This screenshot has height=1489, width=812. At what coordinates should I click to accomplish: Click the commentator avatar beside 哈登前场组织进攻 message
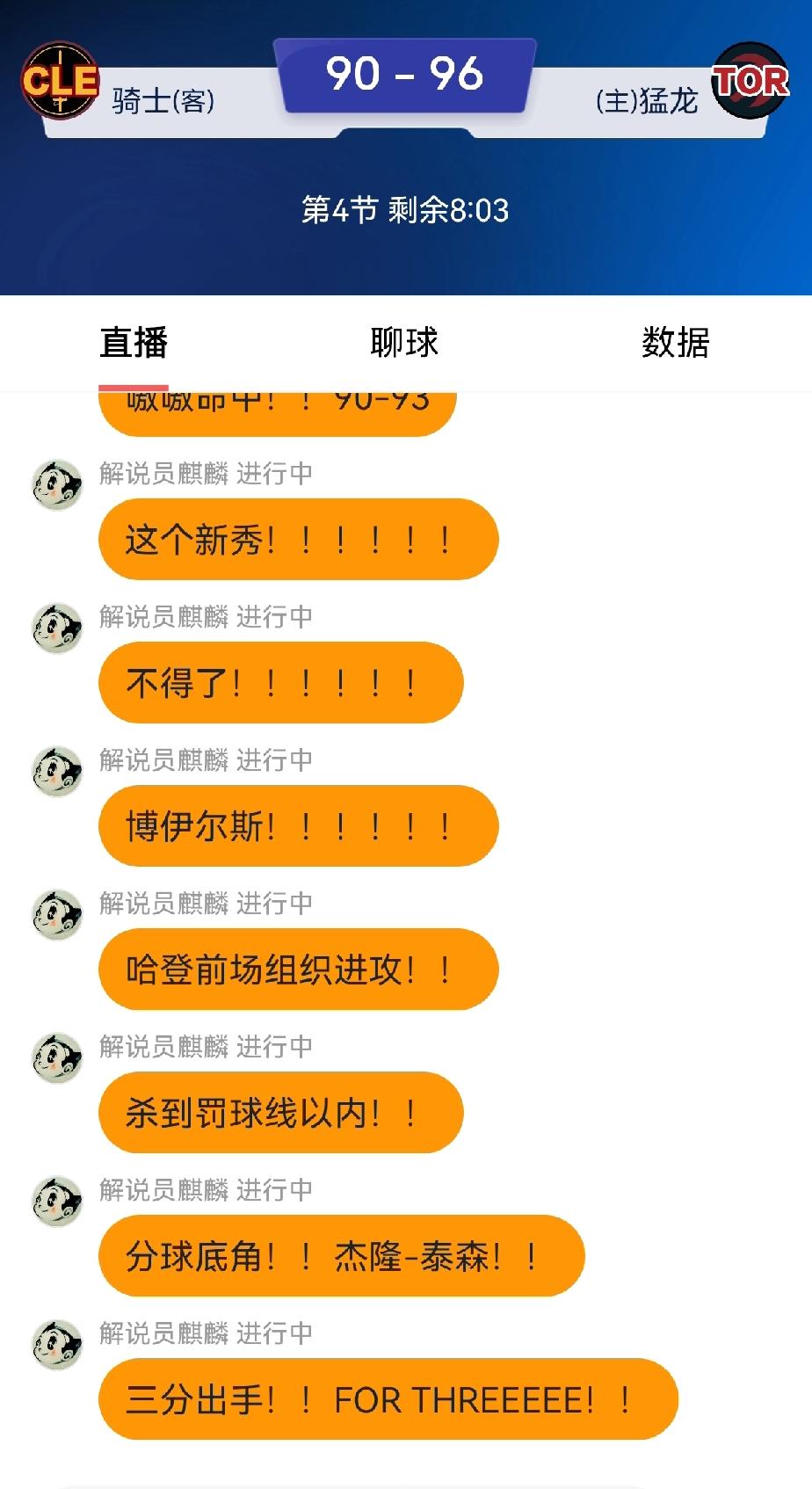click(58, 914)
